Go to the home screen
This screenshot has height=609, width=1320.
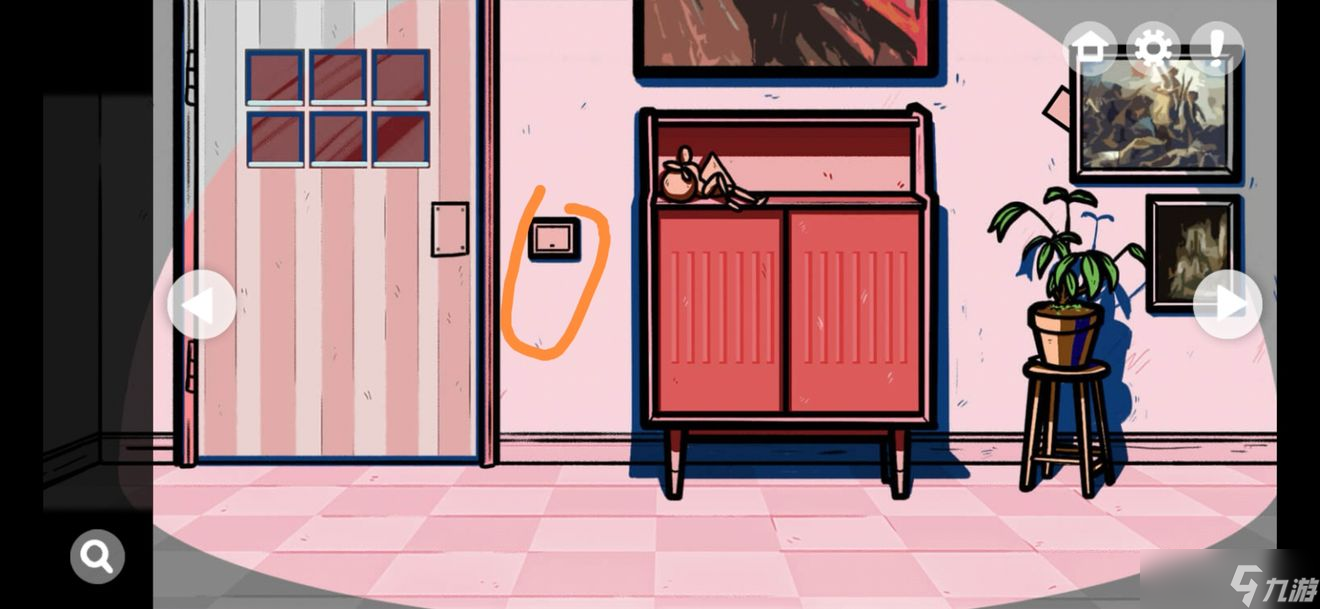coord(1090,48)
